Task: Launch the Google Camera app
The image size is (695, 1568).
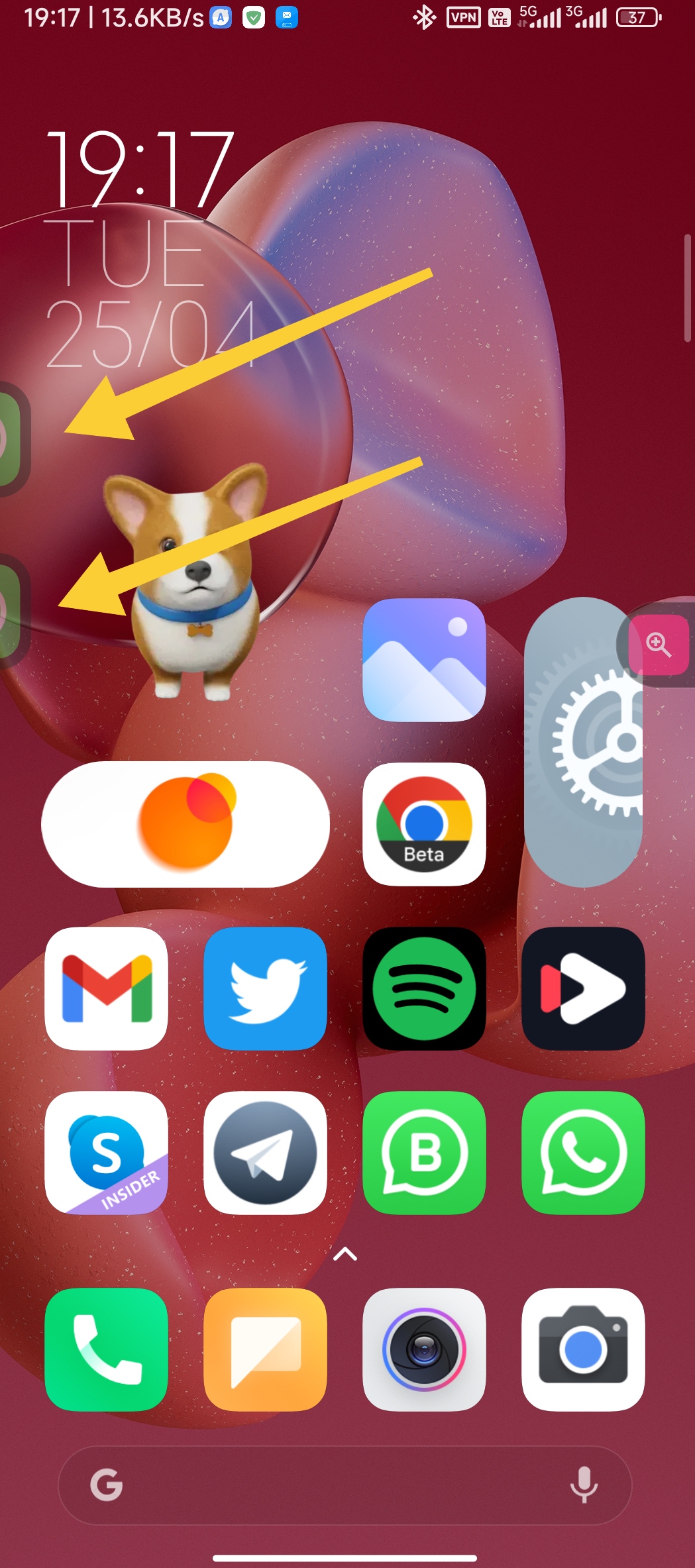Action: click(583, 1349)
